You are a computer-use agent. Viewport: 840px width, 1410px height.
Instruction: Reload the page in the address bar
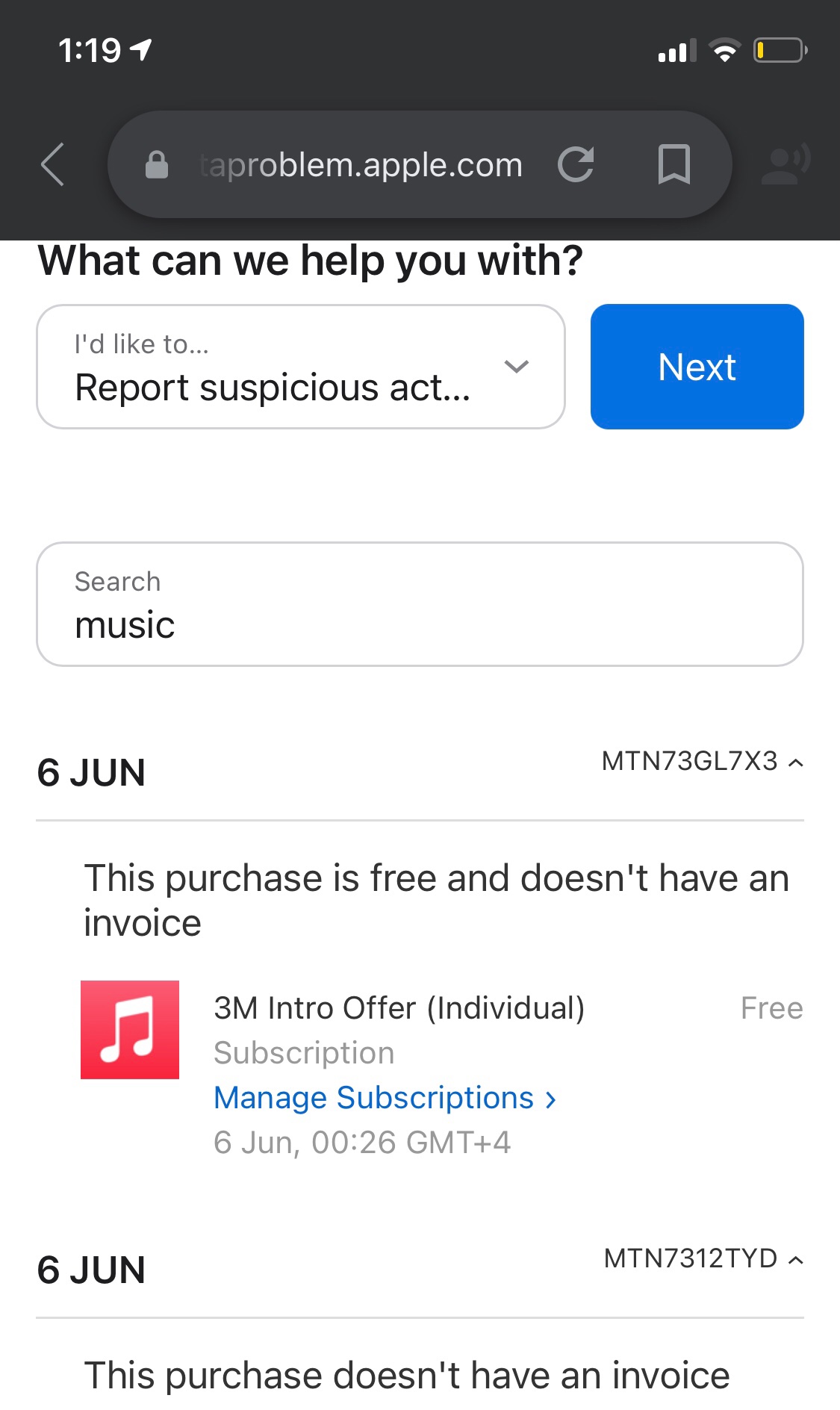576,164
